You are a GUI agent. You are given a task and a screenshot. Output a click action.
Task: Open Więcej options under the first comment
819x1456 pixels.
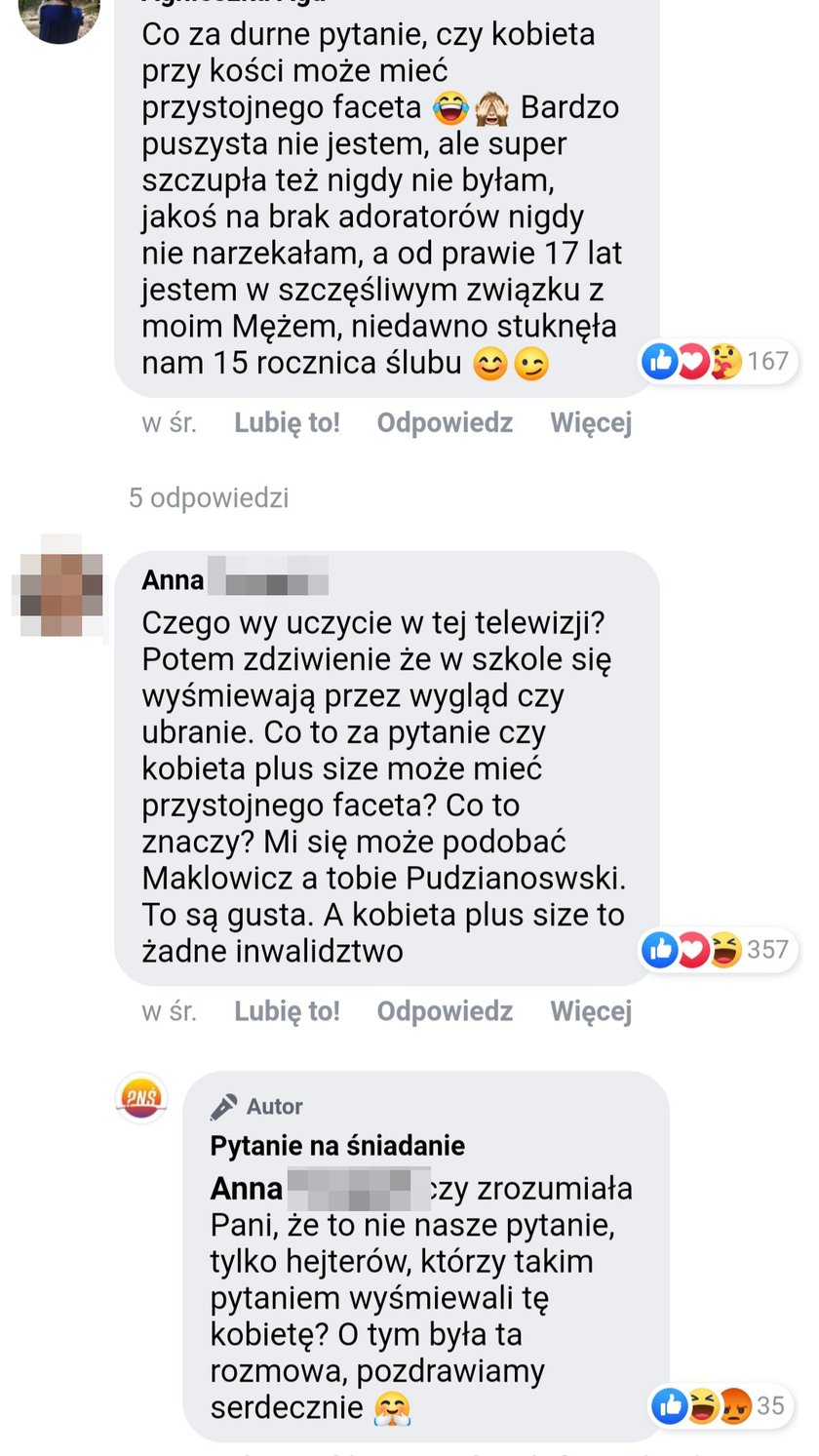click(x=591, y=422)
